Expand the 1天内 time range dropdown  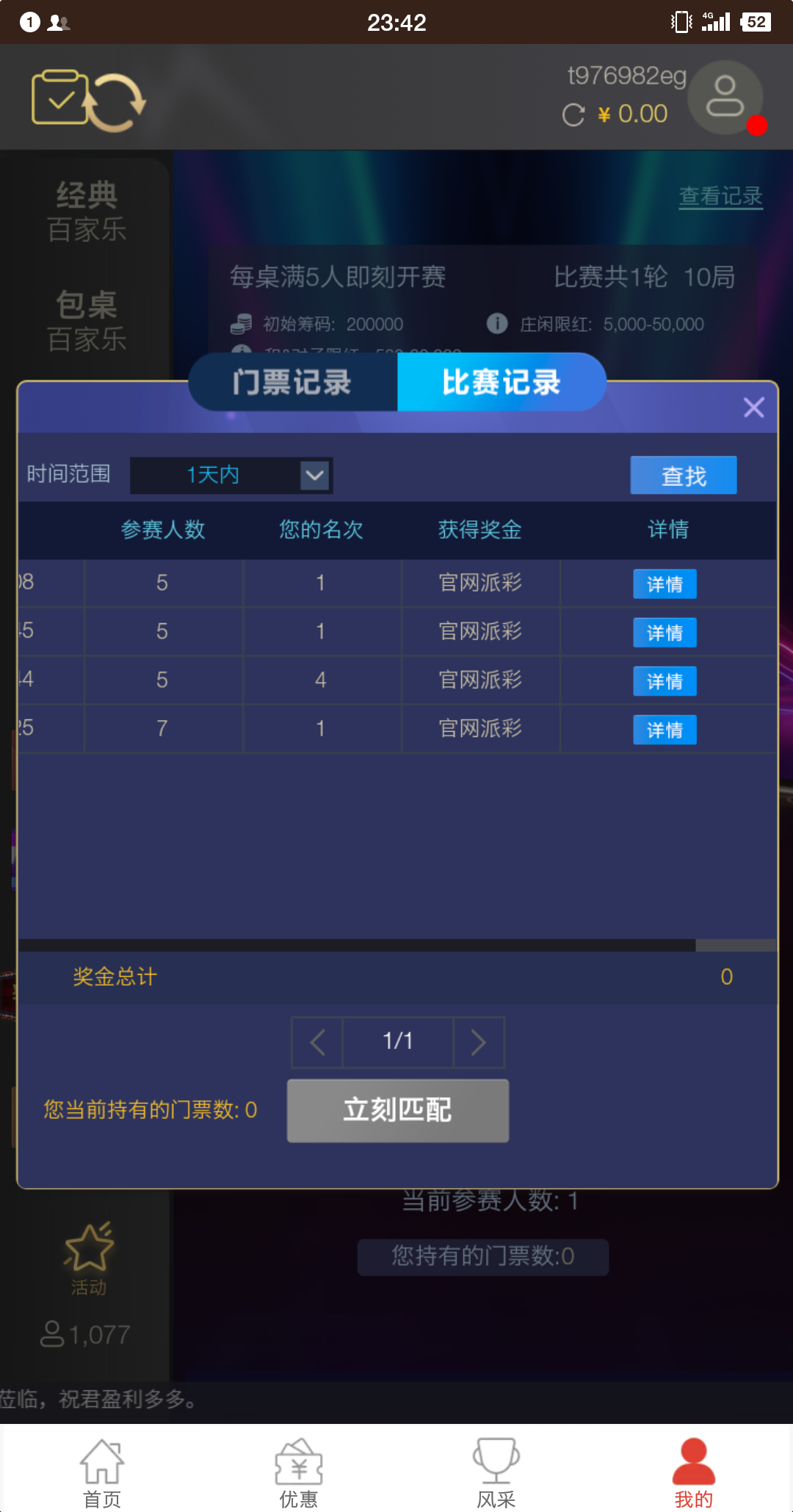[314, 475]
